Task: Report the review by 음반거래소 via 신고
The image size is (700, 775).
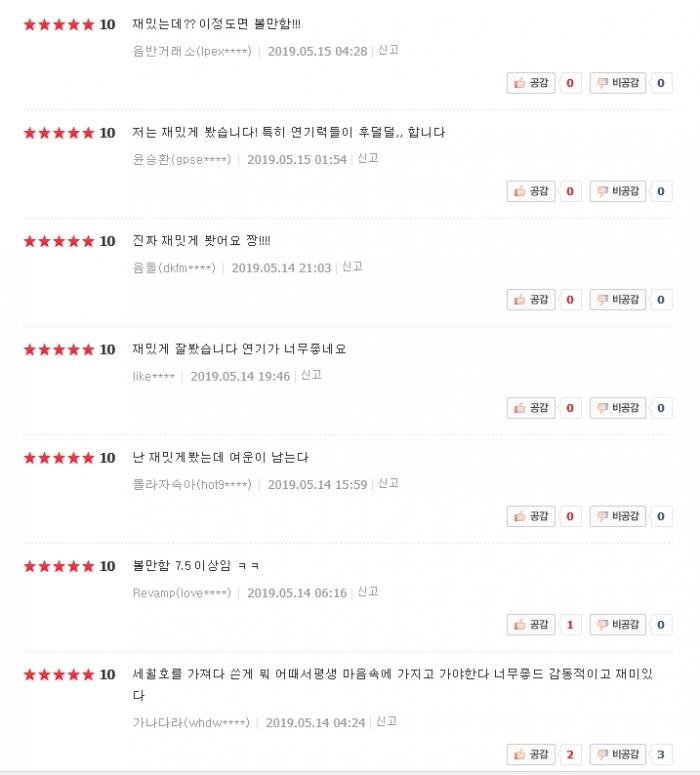Action: 388,50
